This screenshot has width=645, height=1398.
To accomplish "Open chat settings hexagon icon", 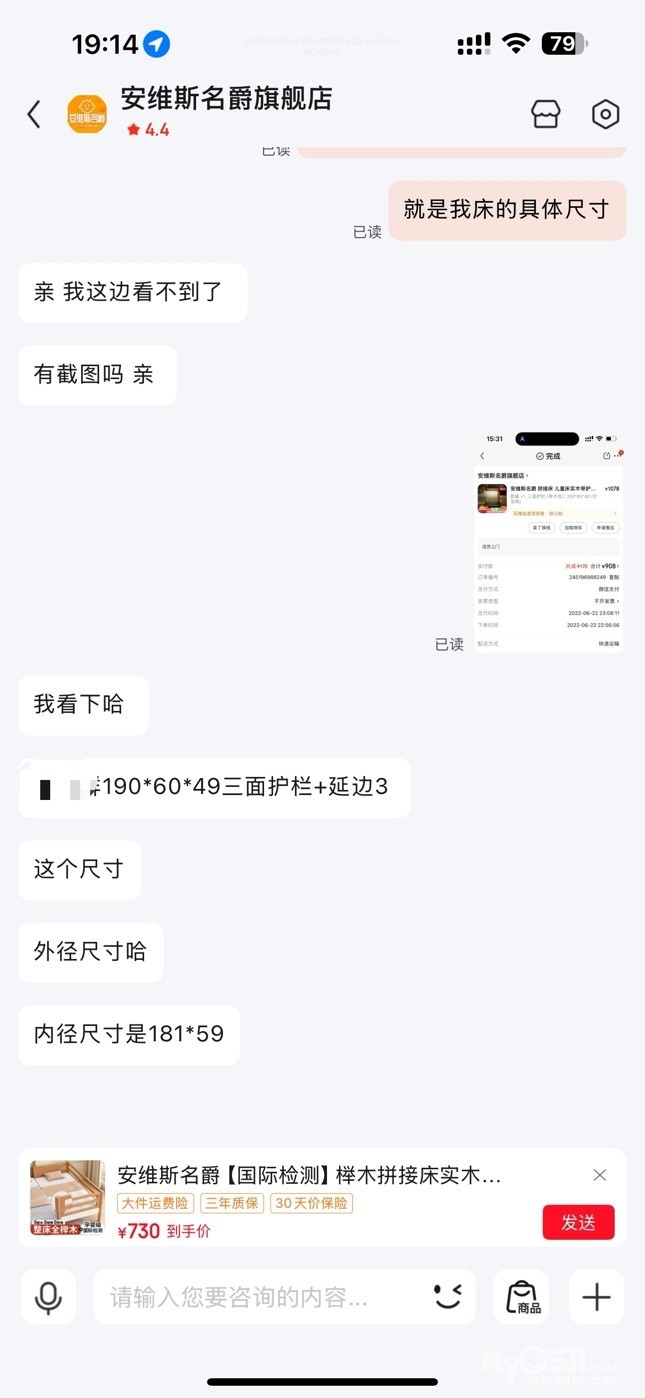I will coord(605,114).
